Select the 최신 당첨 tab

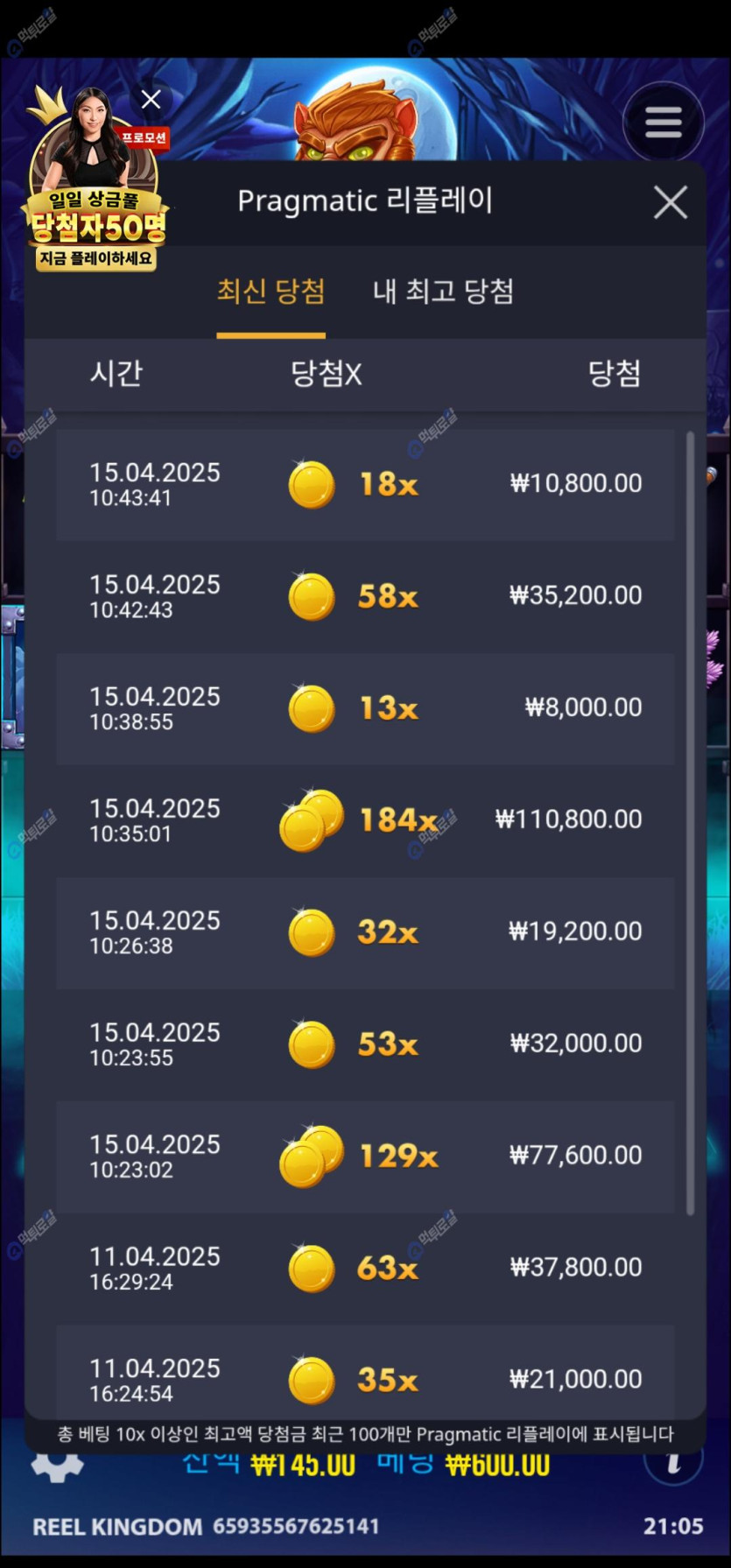pyautogui.click(x=271, y=292)
